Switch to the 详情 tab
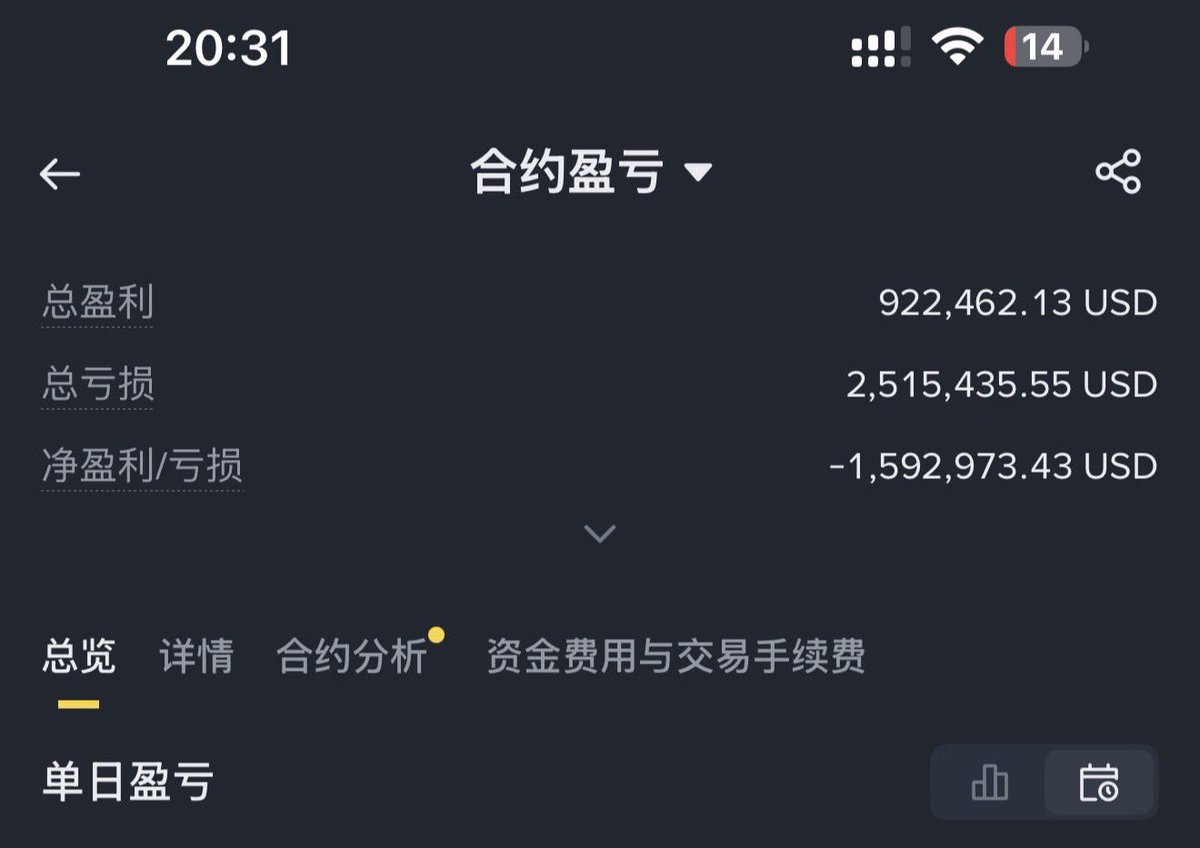The width and height of the screenshot is (1200, 848). click(196, 657)
